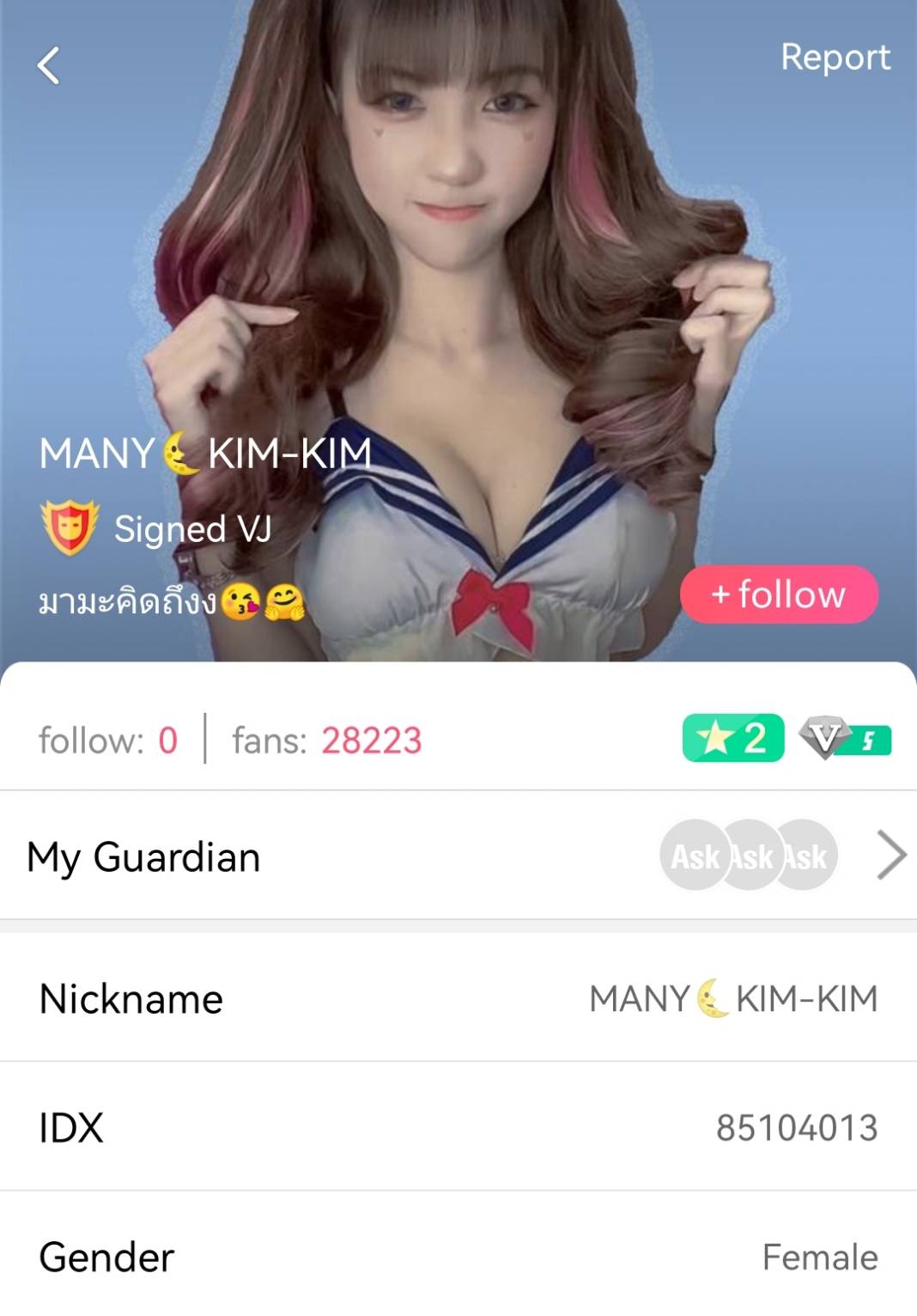
Task: Report this profile
Action: coord(835,58)
